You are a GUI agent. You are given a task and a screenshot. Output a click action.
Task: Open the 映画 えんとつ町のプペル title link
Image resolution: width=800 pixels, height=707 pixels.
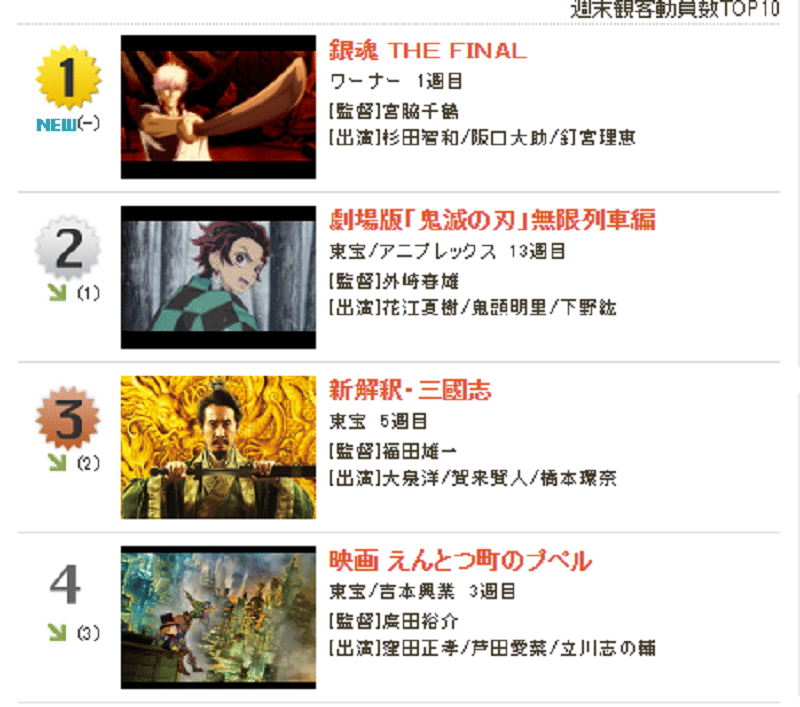460,560
